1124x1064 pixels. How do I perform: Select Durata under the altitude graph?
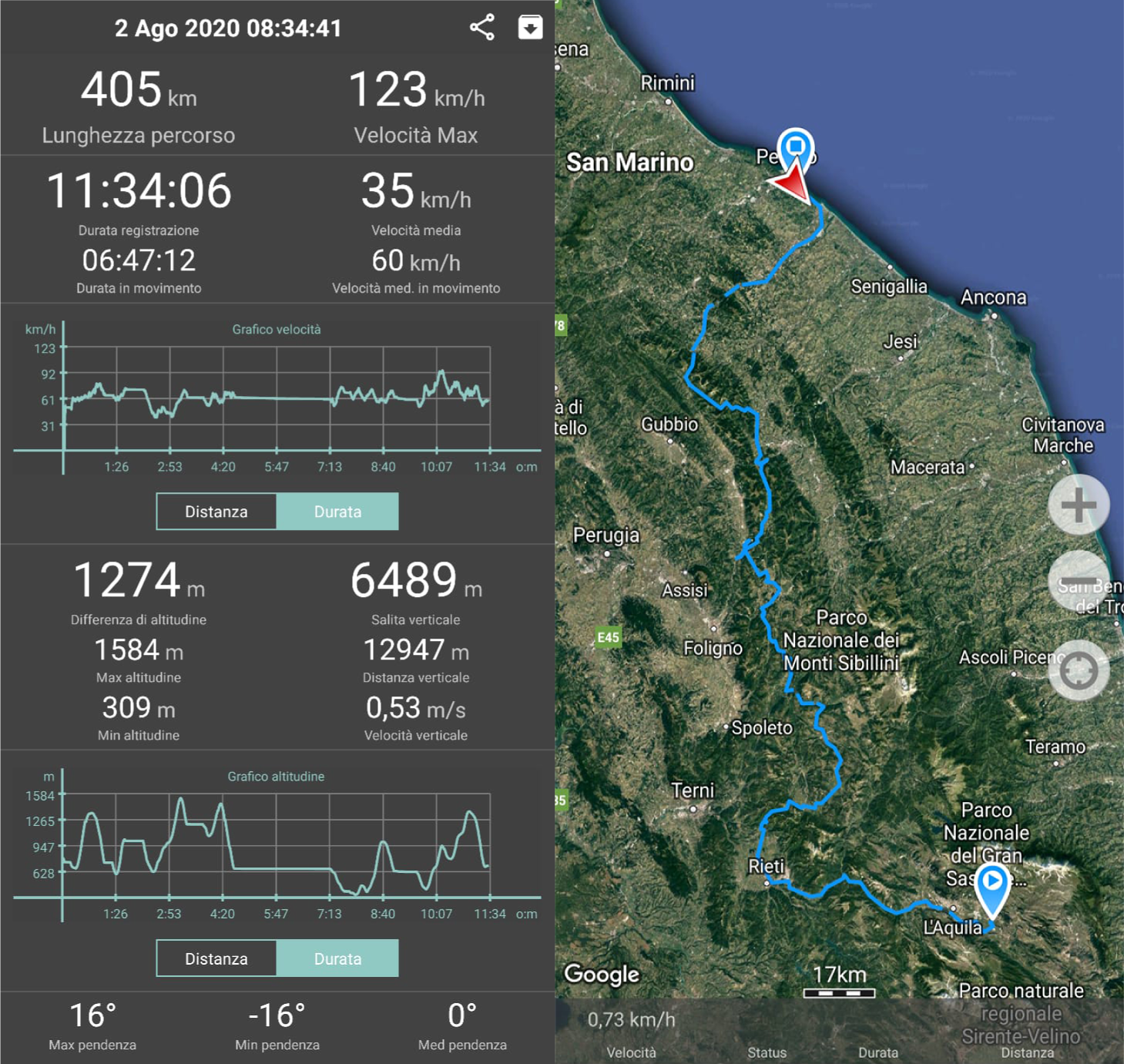point(337,958)
